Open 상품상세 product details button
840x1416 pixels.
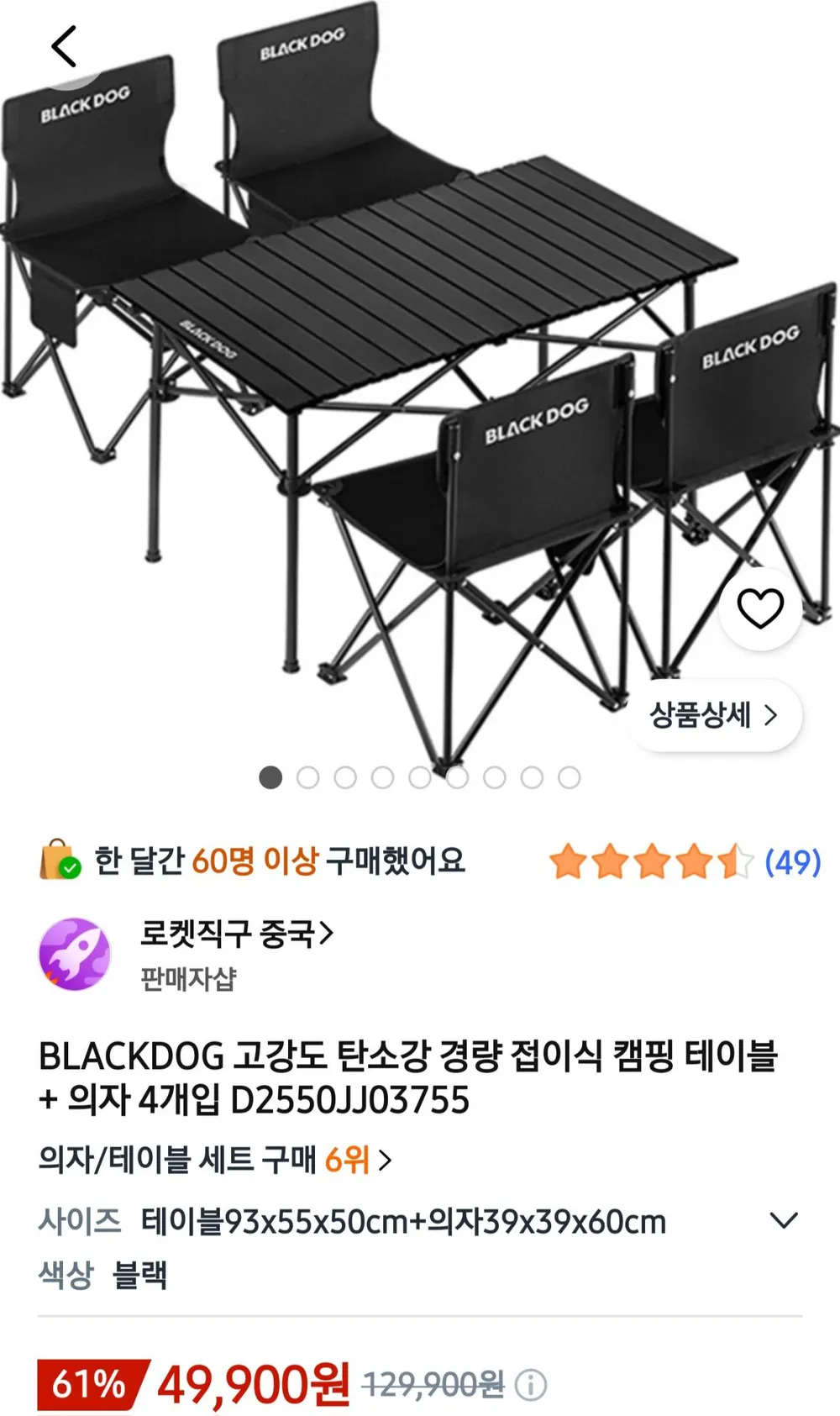(715, 715)
